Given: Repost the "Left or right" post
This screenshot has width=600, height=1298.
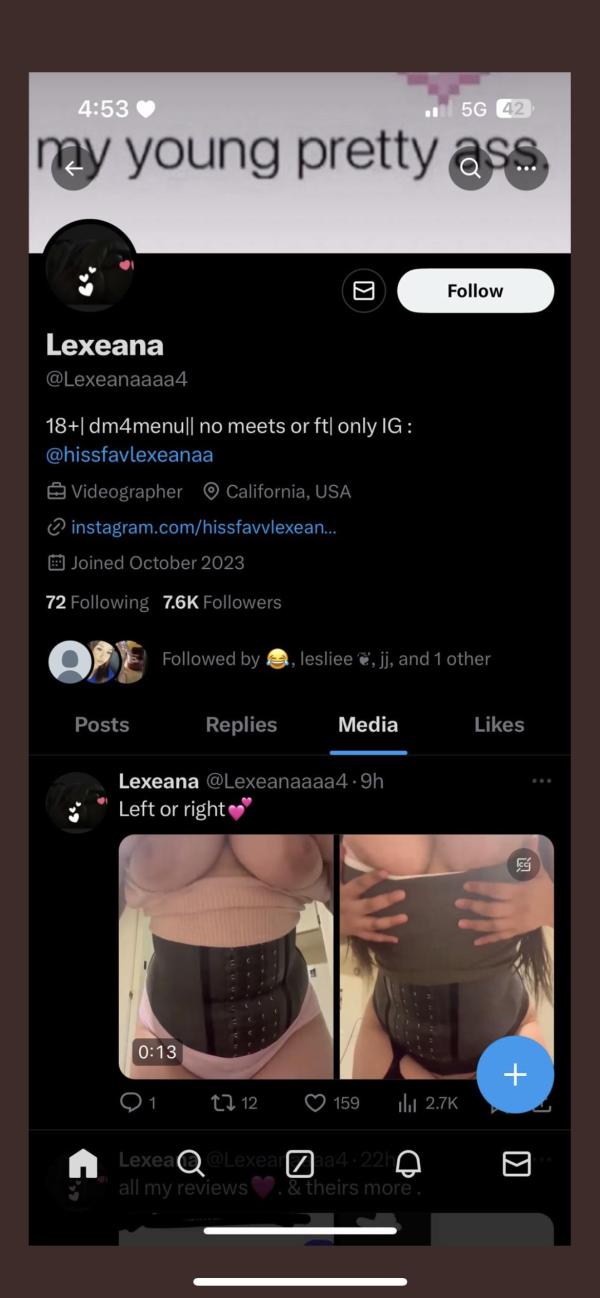Looking at the screenshot, I should pyautogui.click(x=235, y=1103).
